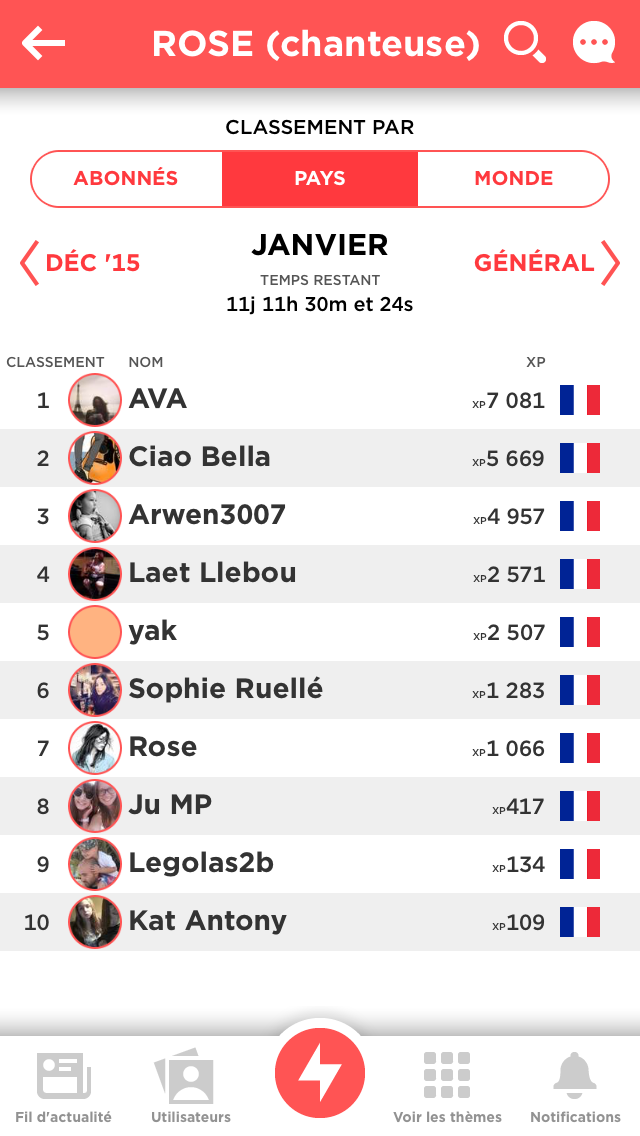Select user yak in the list
Viewport: 640px width, 1136px height.
coord(320,632)
